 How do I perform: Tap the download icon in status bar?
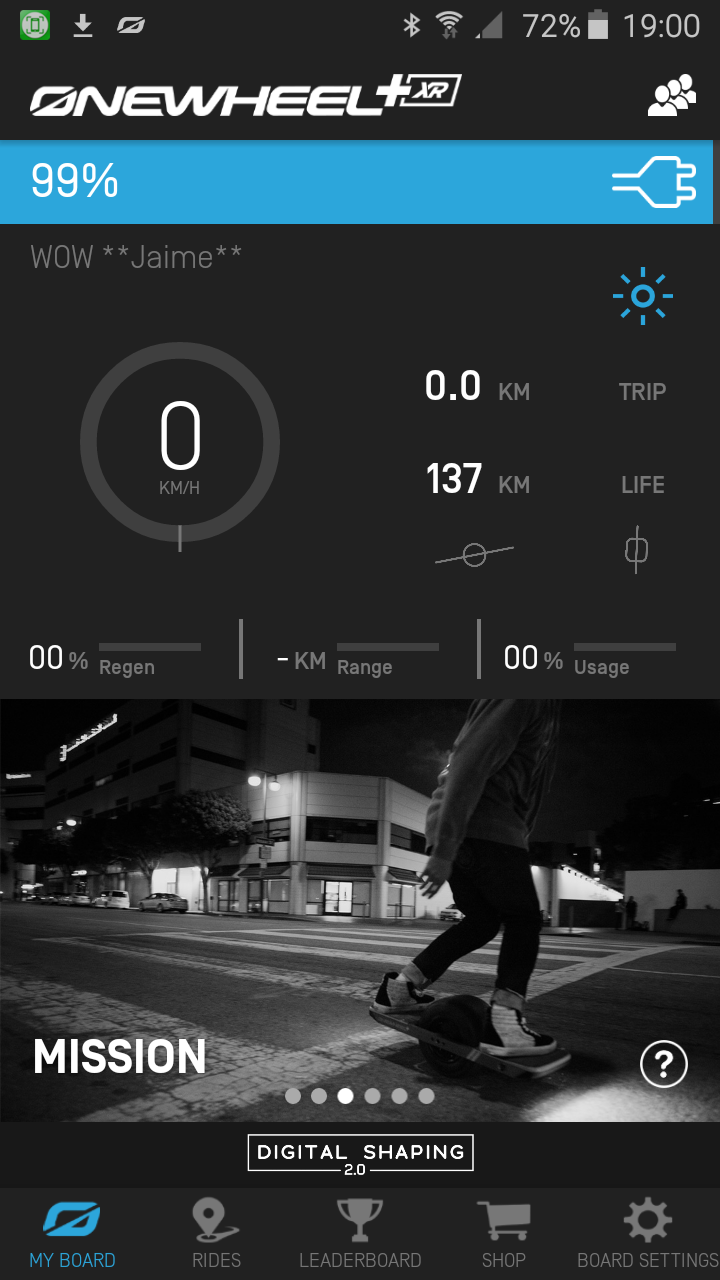click(83, 25)
